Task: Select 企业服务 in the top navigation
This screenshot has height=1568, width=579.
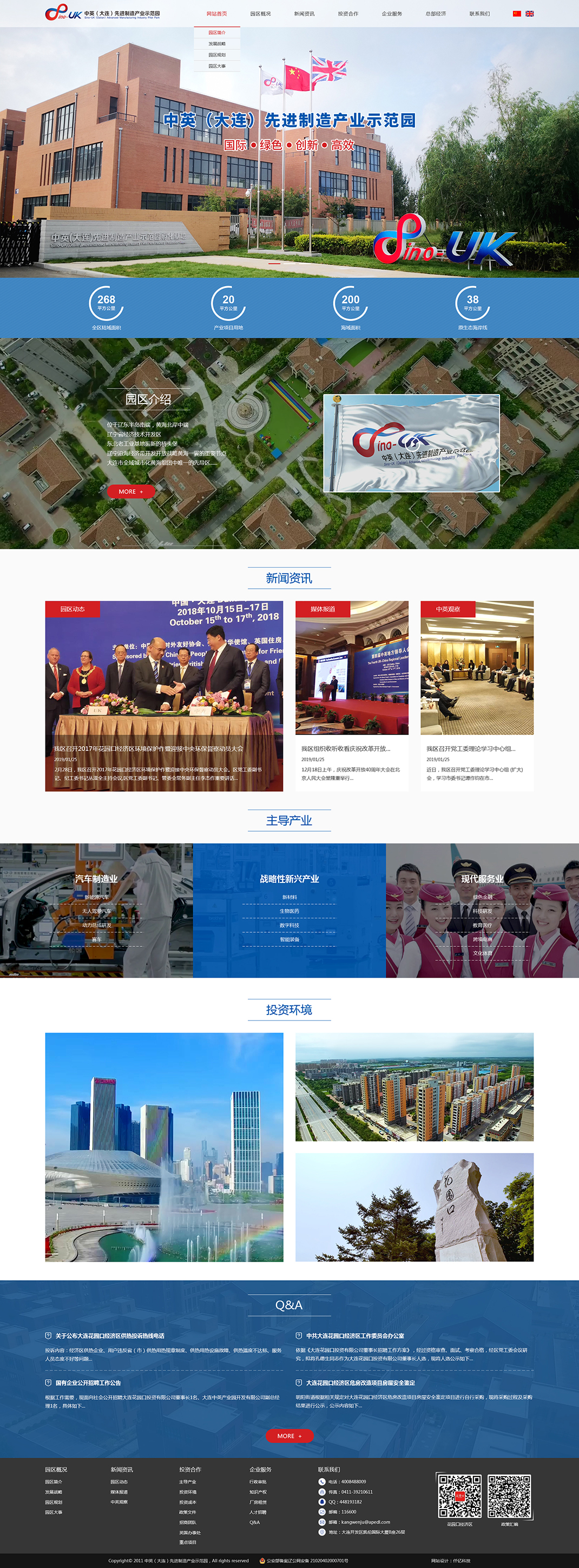Action: pos(391,14)
